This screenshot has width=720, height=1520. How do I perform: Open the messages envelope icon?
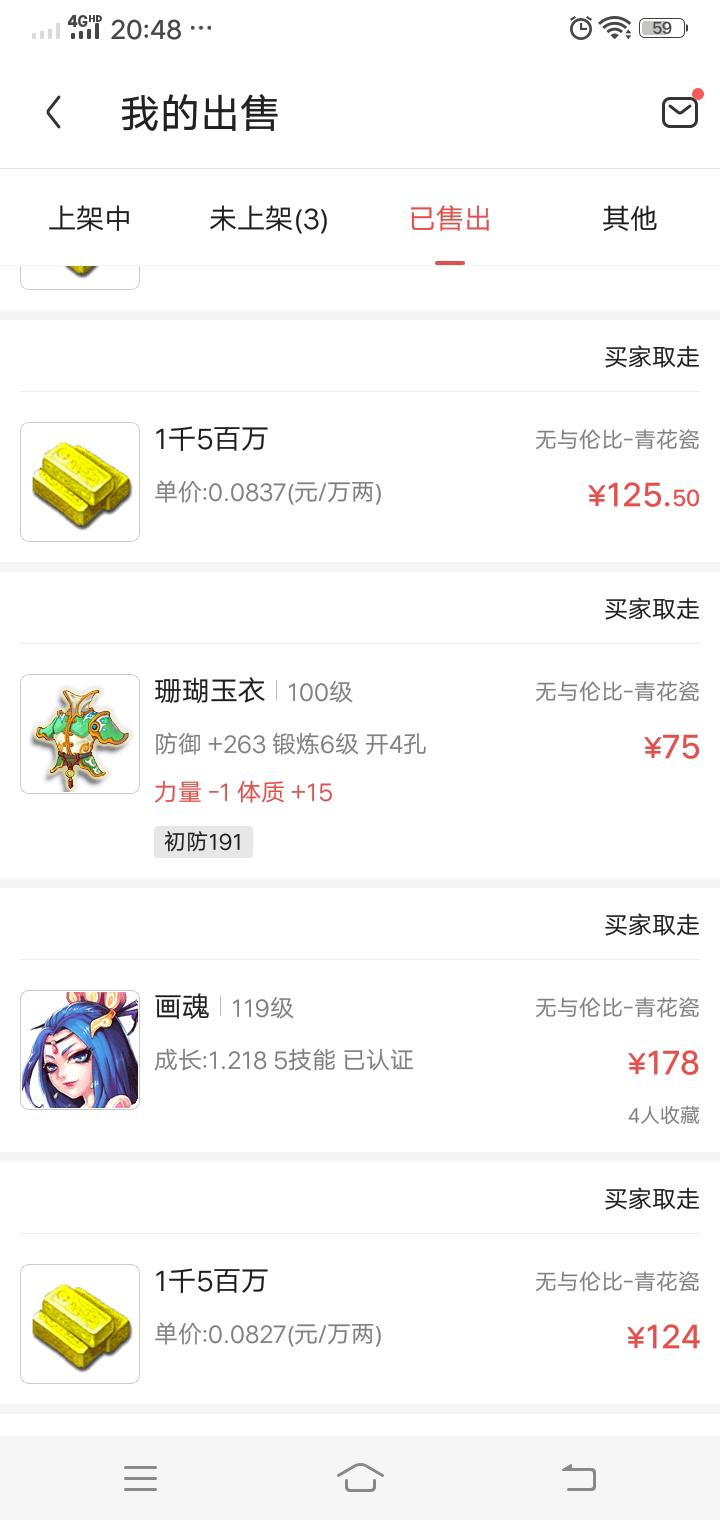click(x=680, y=112)
